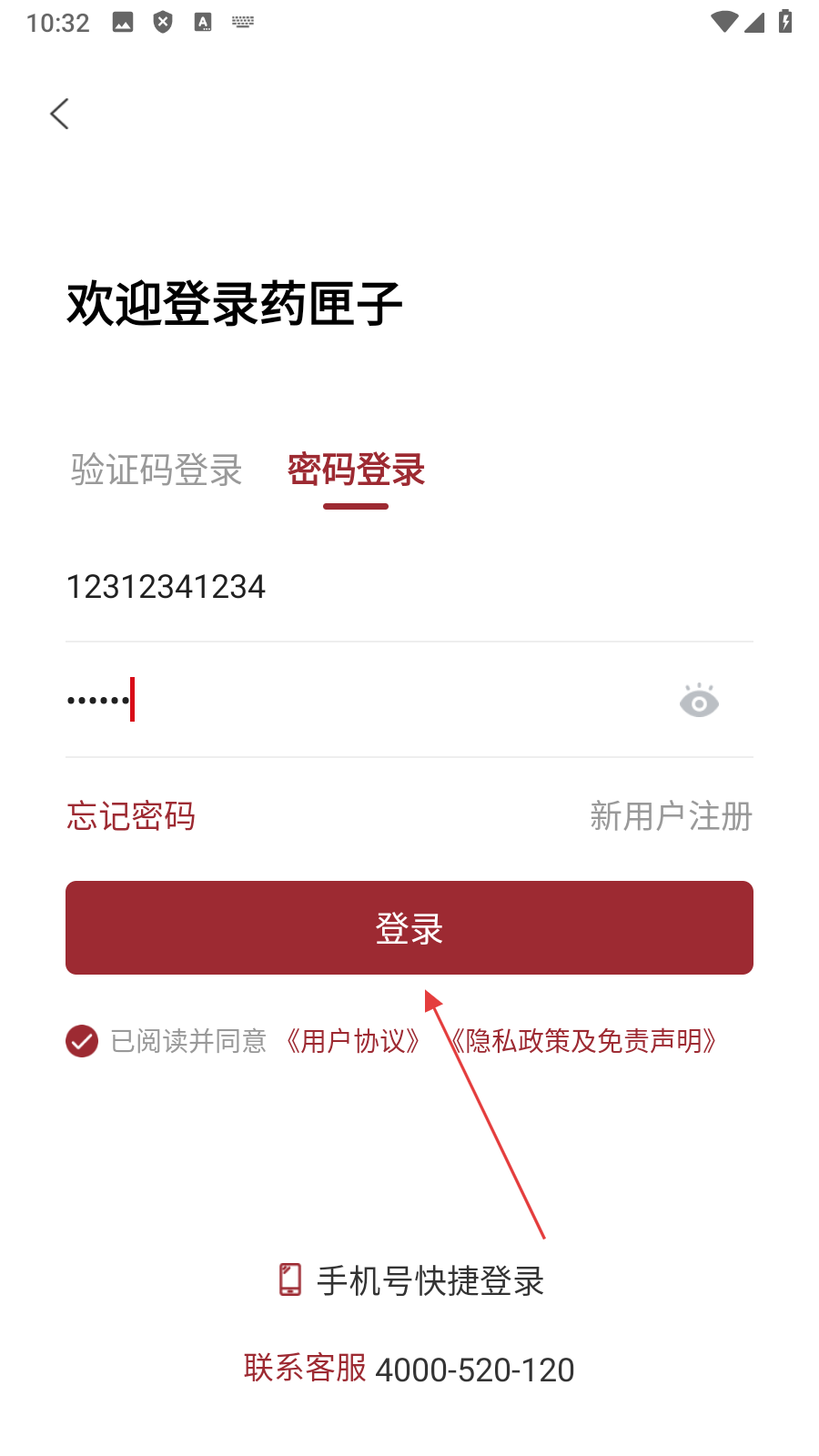
Task: Open the 忘记密码 link
Action: [131, 816]
